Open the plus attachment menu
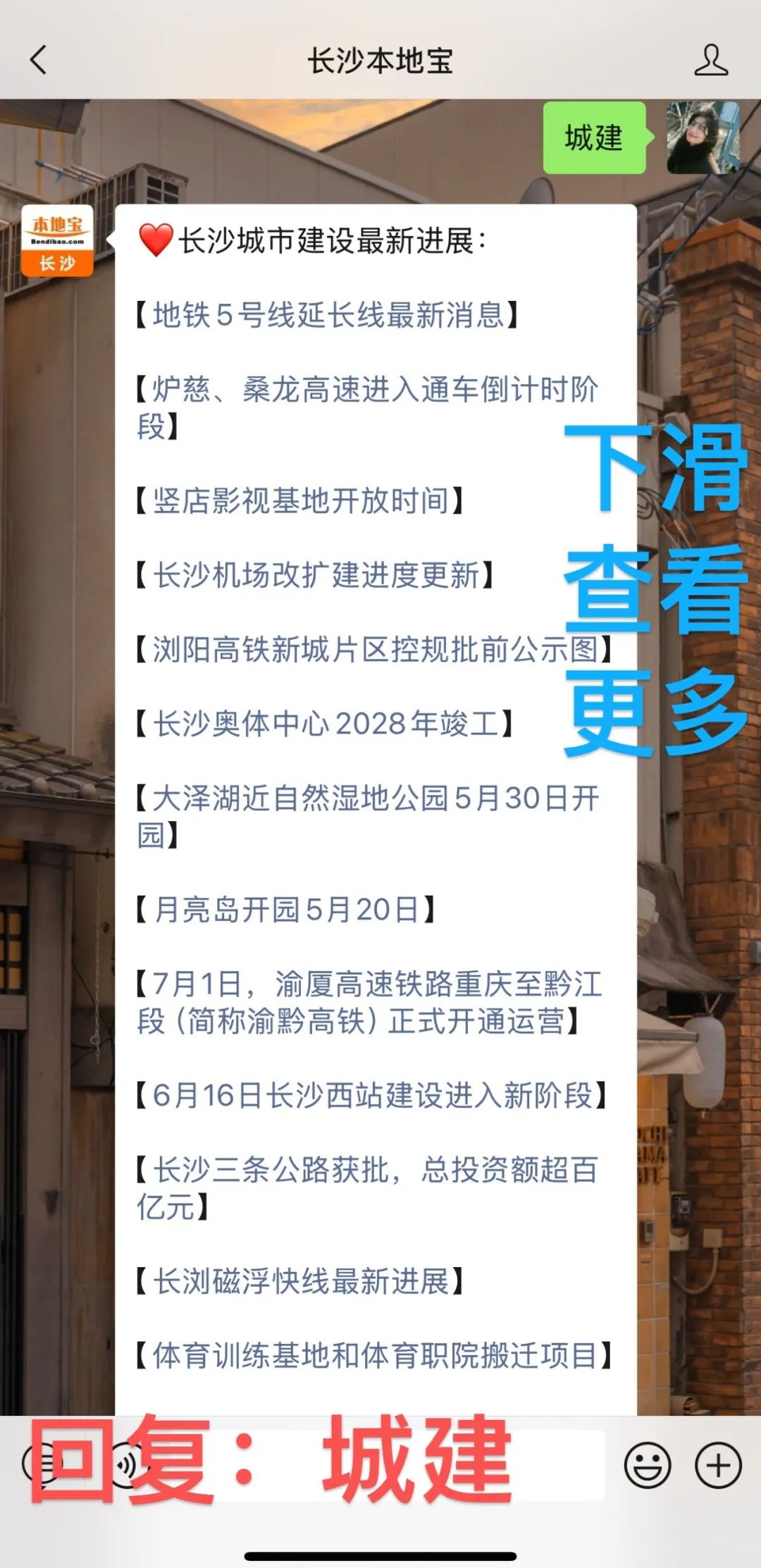 point(718,1466)
